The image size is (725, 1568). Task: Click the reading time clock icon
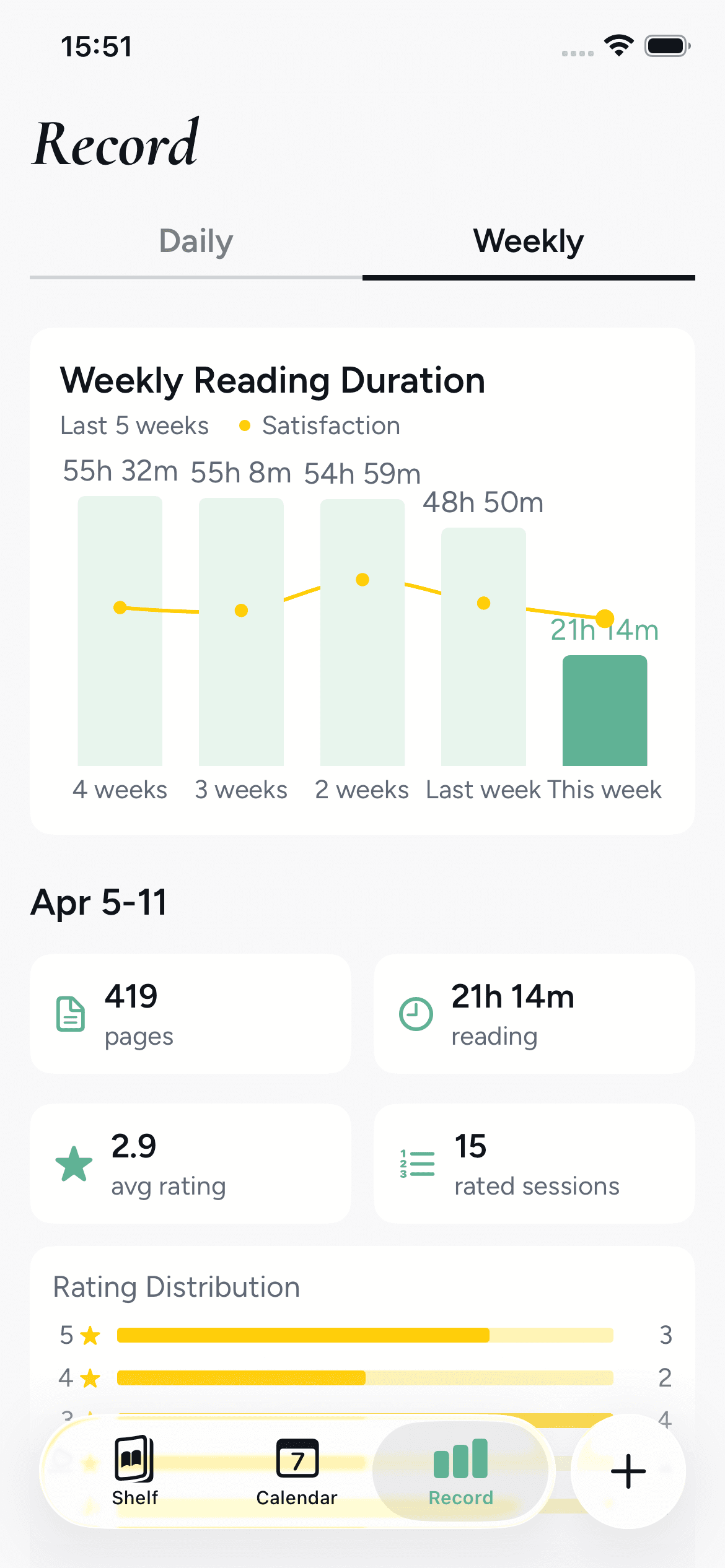pos(415,1014)
